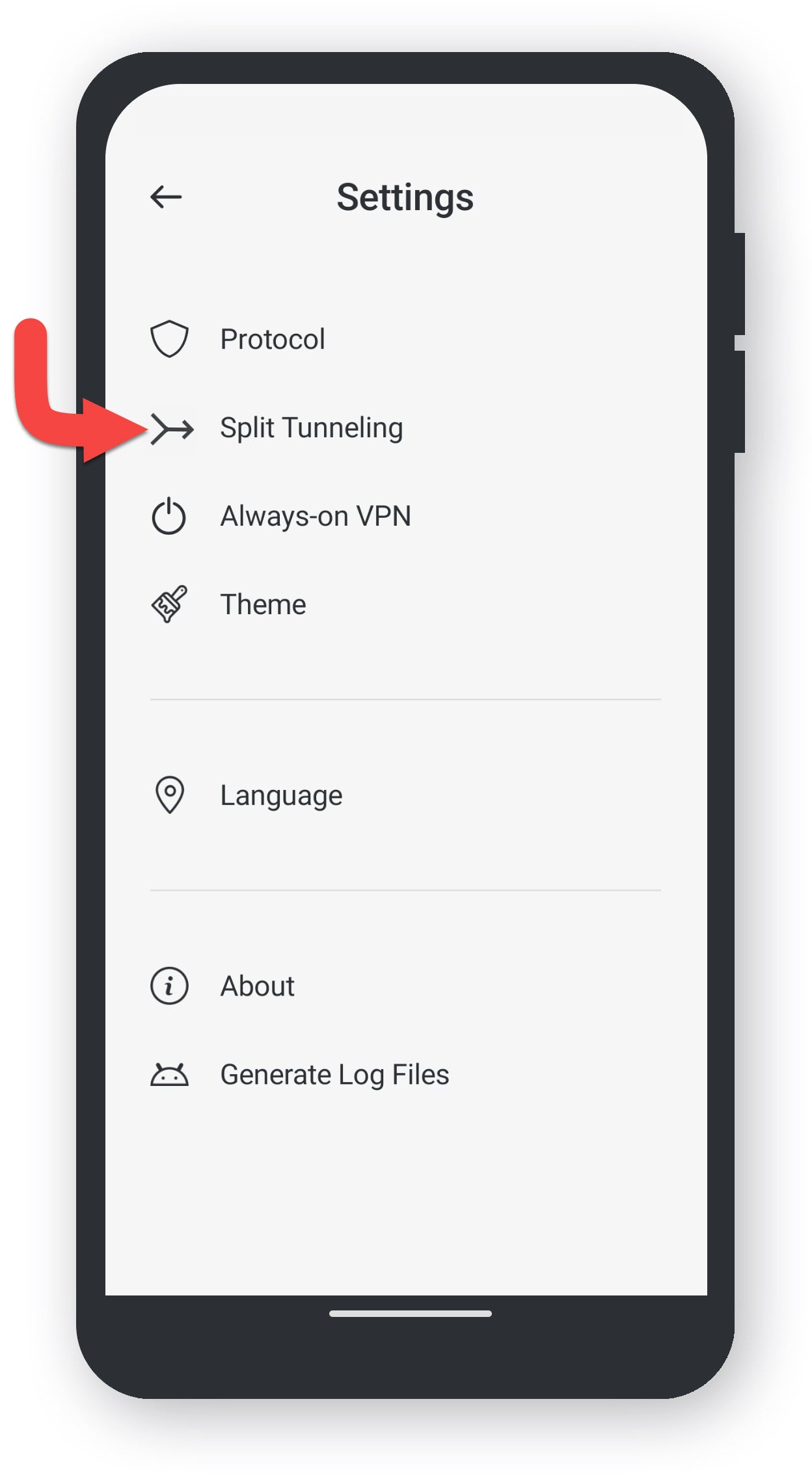View the About page
The height and width of the screenshot is (1477, 812).
(257, 986)
